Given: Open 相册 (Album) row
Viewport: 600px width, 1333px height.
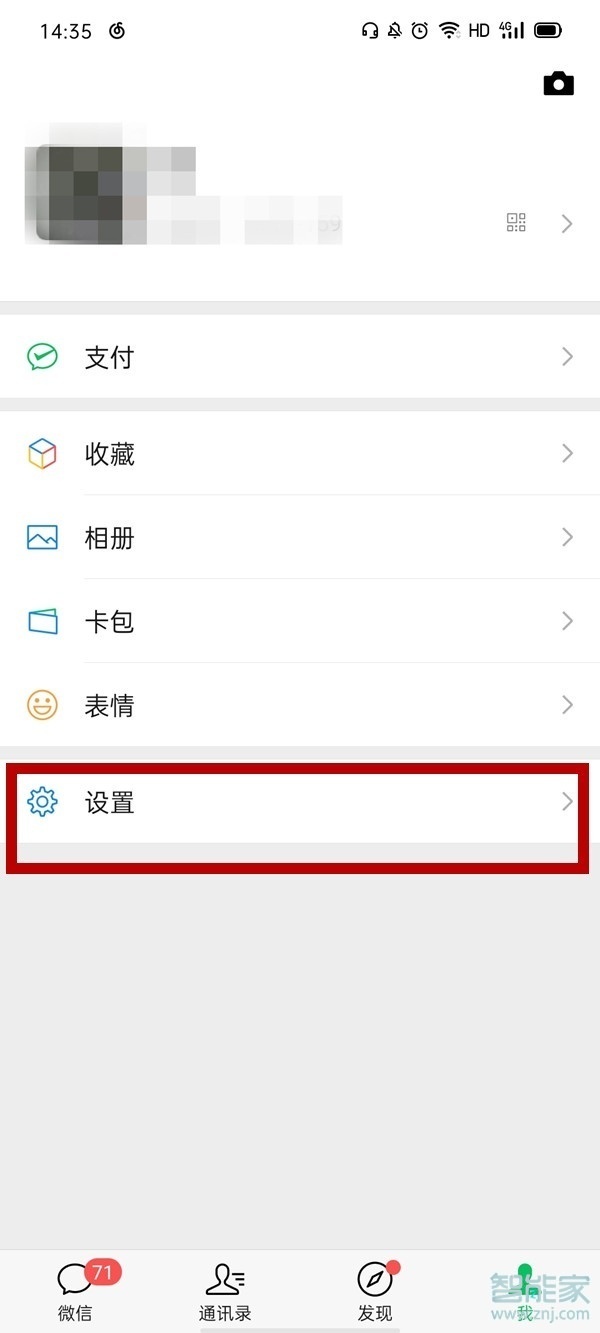Looking at the screenshot, I should point(300,538).
